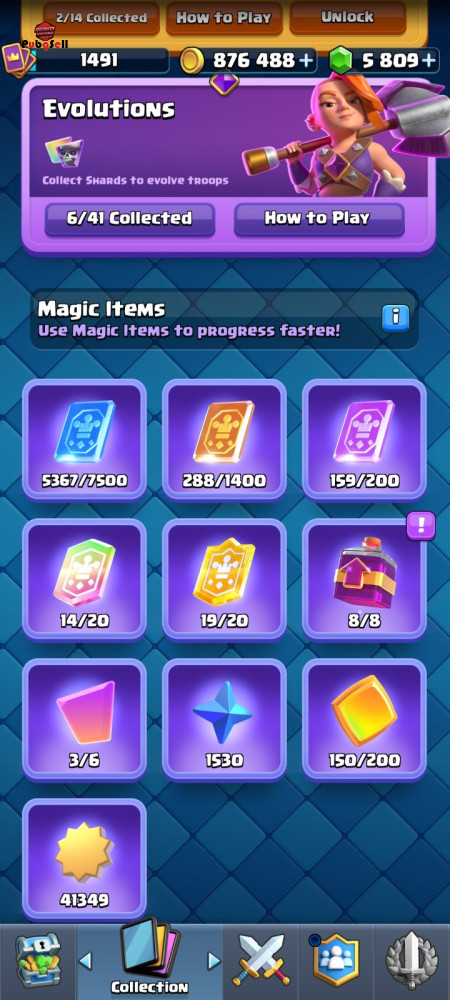Select the rare wild card 288/1400
This screenshot has width=450, height=1000.
[224, 440]
